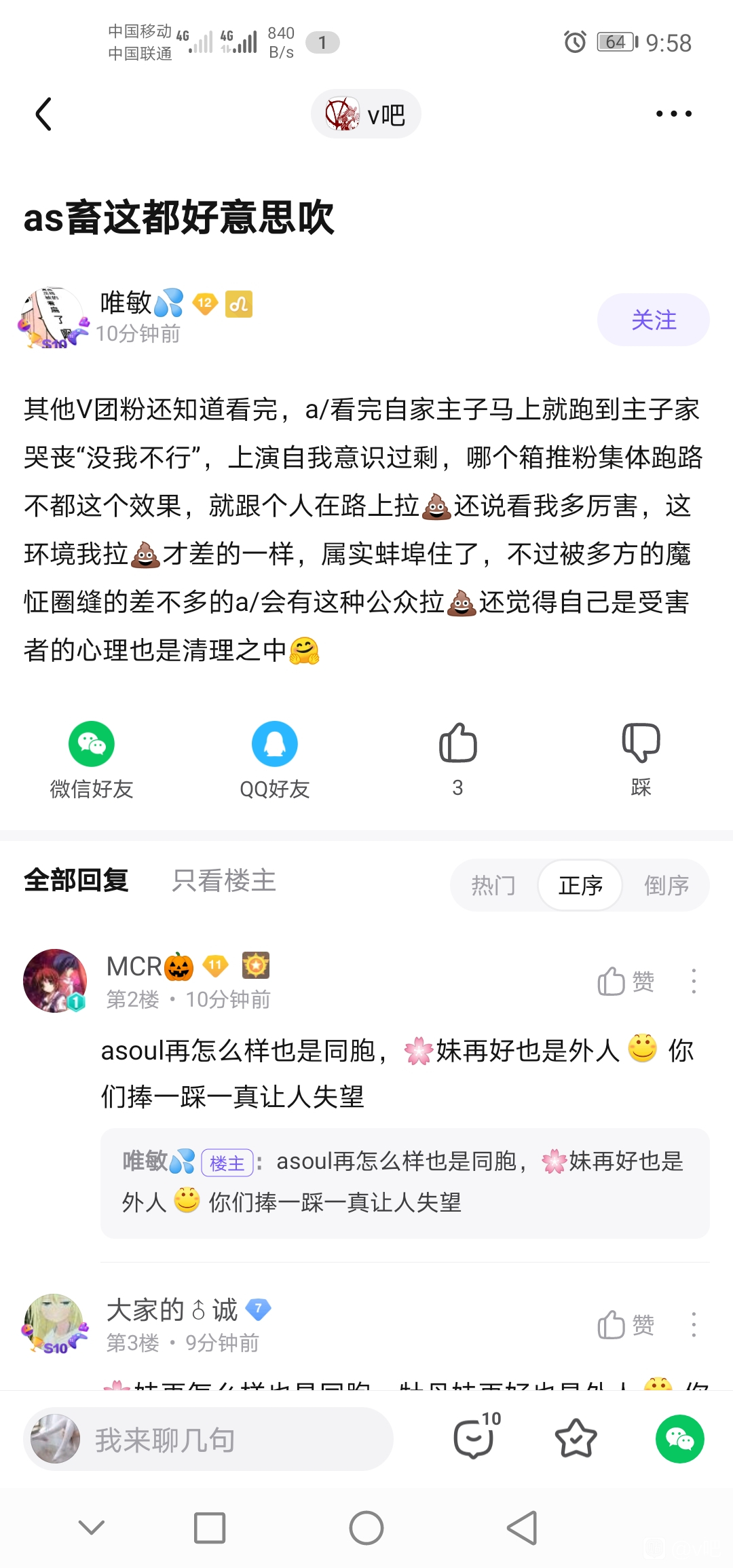The width and height of the screenshot is (733, 1568).
Task: Tap the 我来聊几句 reply field
Action: coord(208,1439)
